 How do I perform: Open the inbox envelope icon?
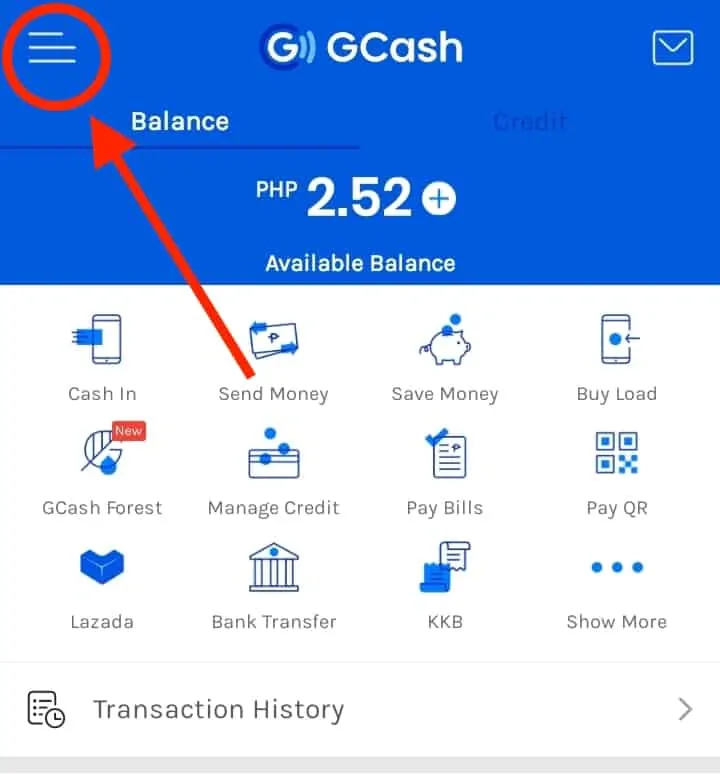[x=673, y=48]
